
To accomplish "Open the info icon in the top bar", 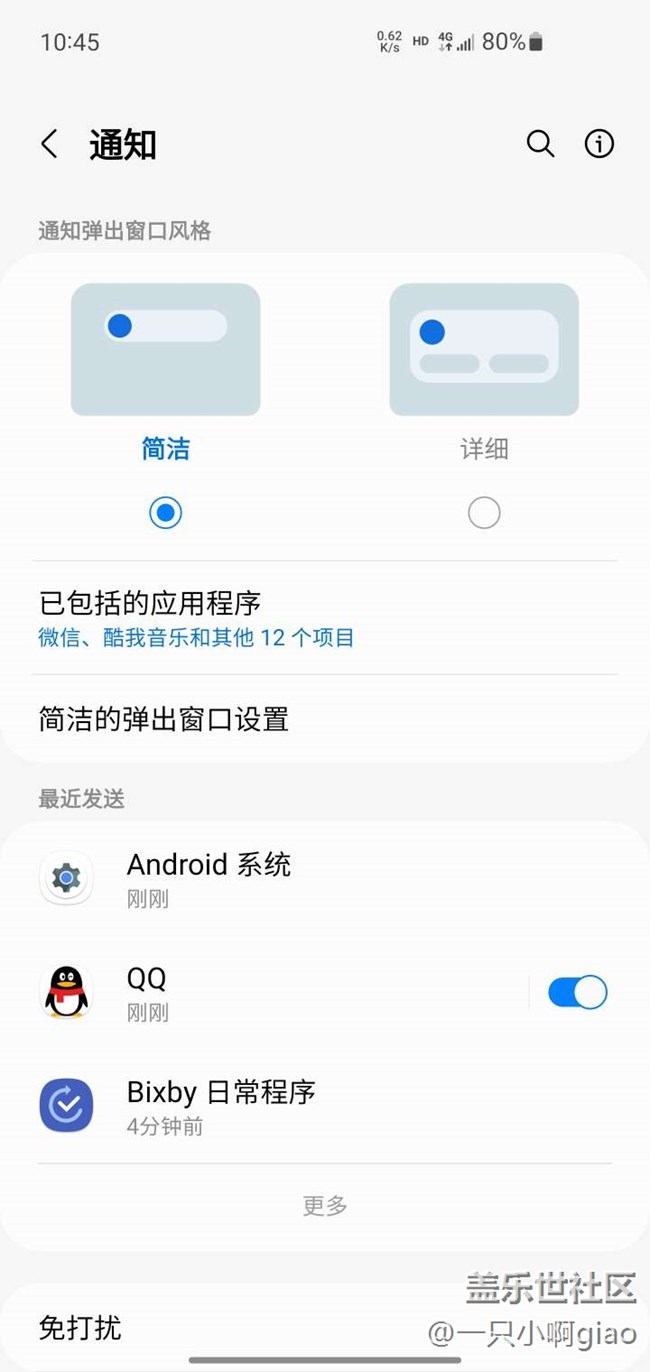I will coord(599,144).
